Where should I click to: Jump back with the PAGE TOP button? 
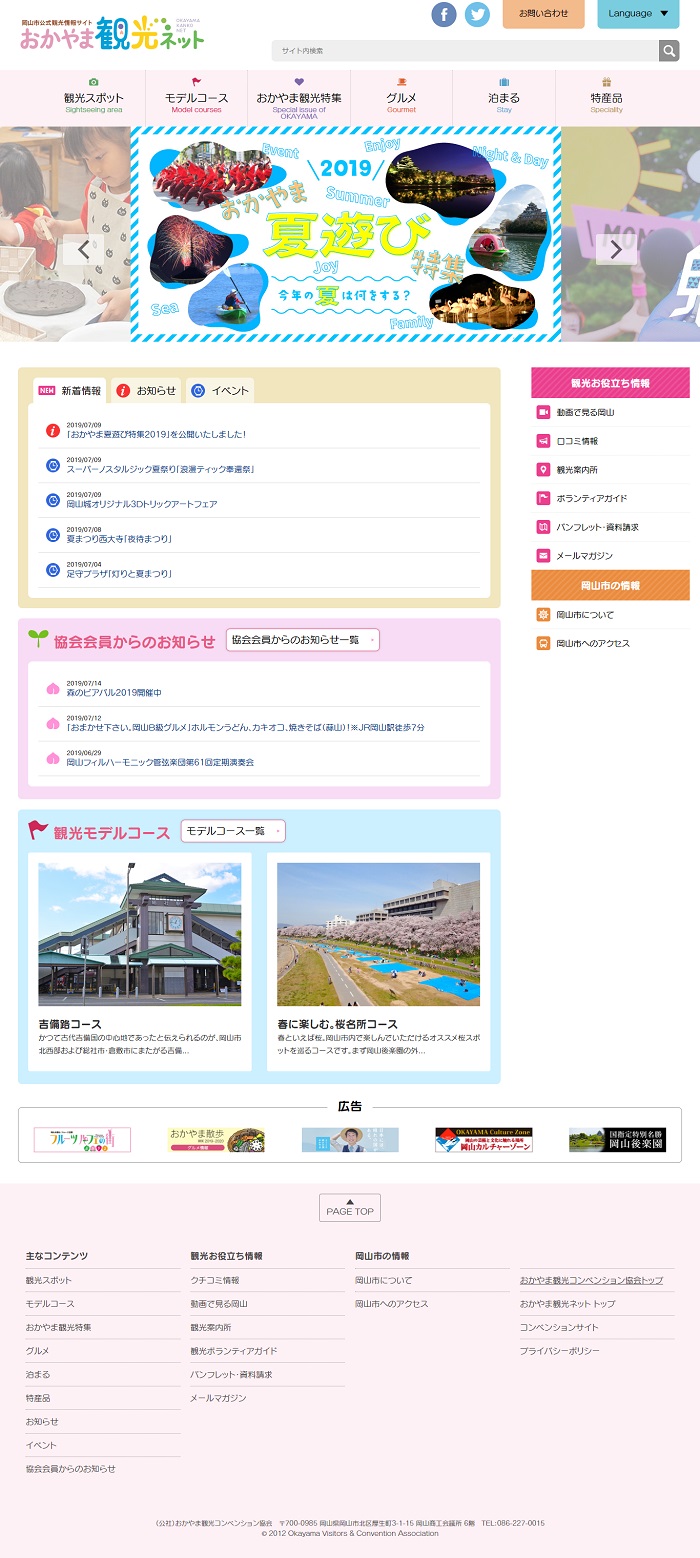(x=350, y=1207)
